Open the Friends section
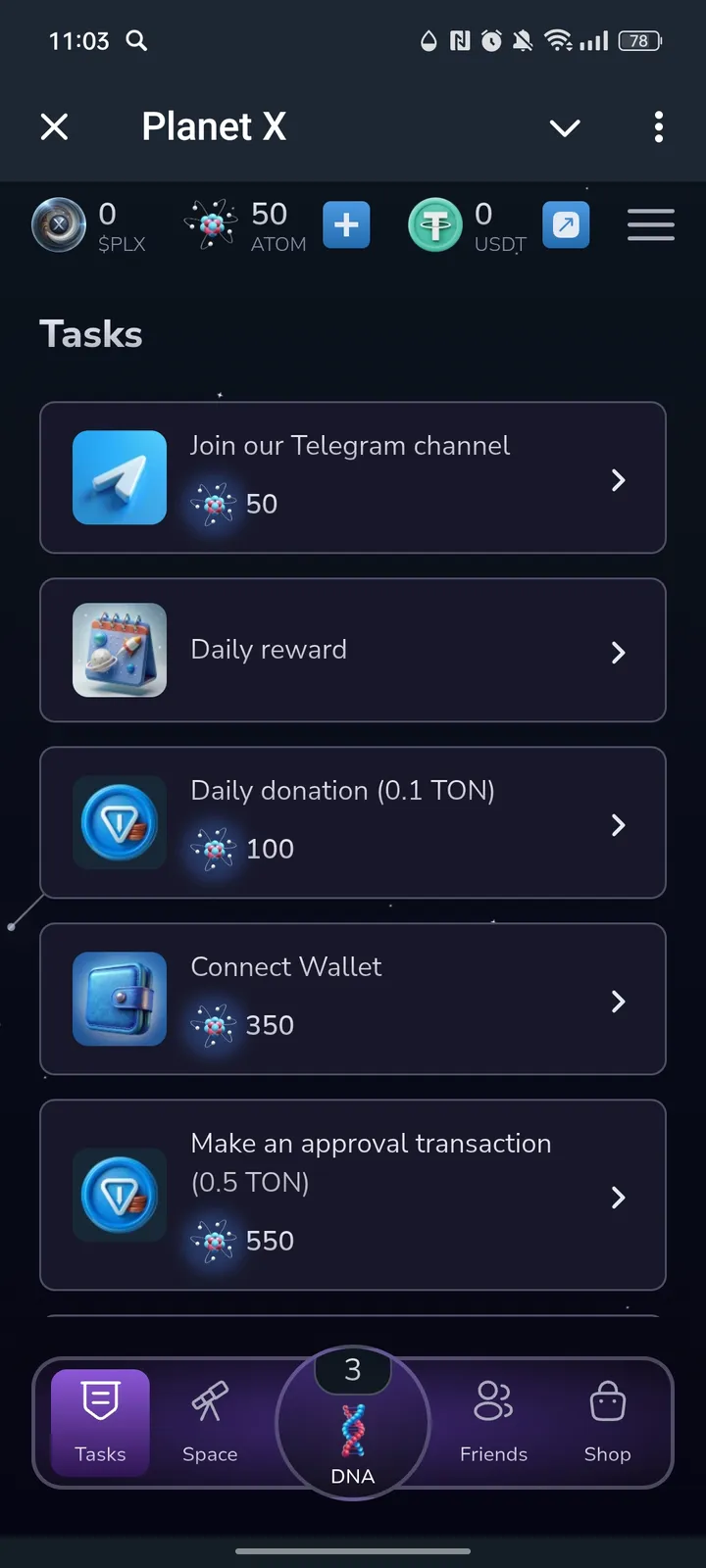Image resolution: width=706 pixels, height=1568 pixels. [493, 1423]
